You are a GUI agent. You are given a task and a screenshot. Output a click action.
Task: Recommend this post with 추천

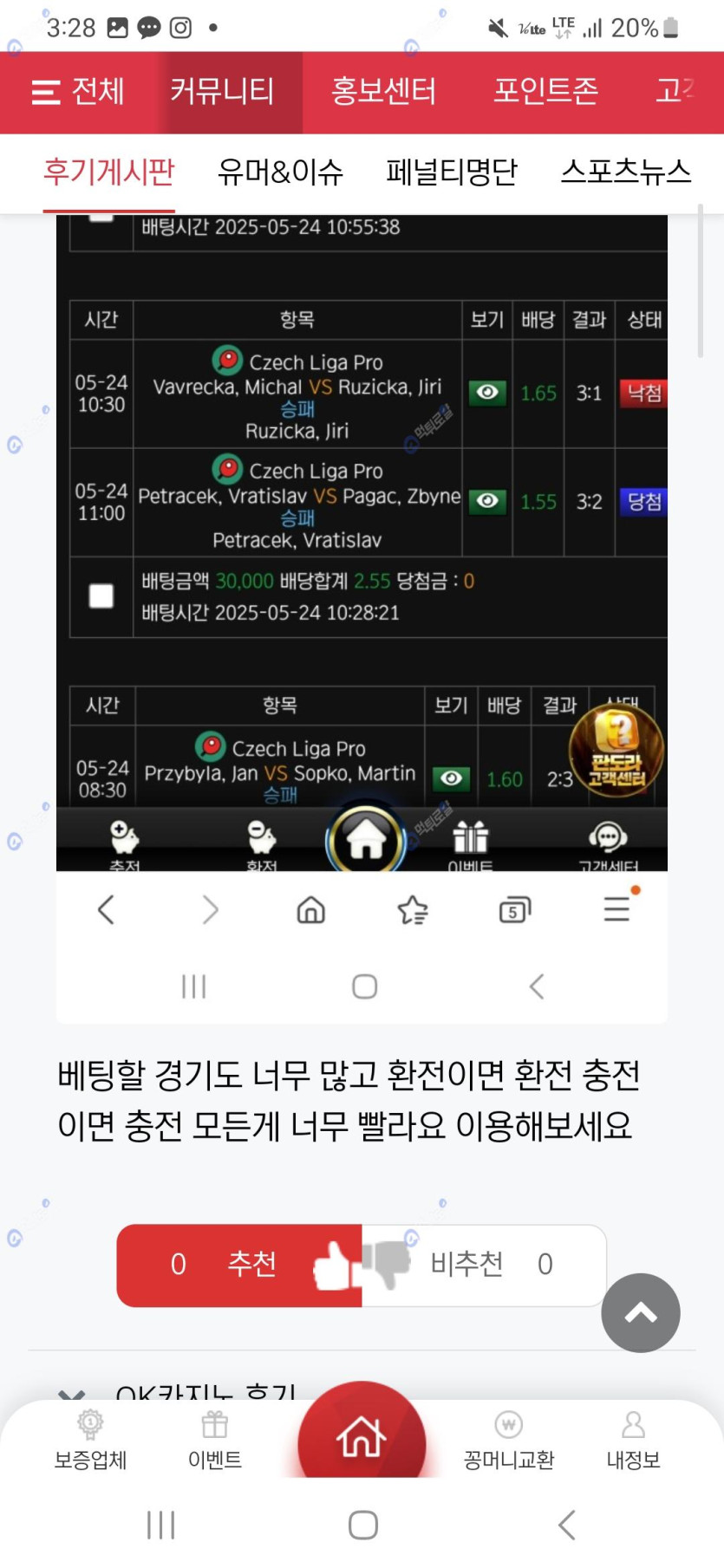point(238,1264)
